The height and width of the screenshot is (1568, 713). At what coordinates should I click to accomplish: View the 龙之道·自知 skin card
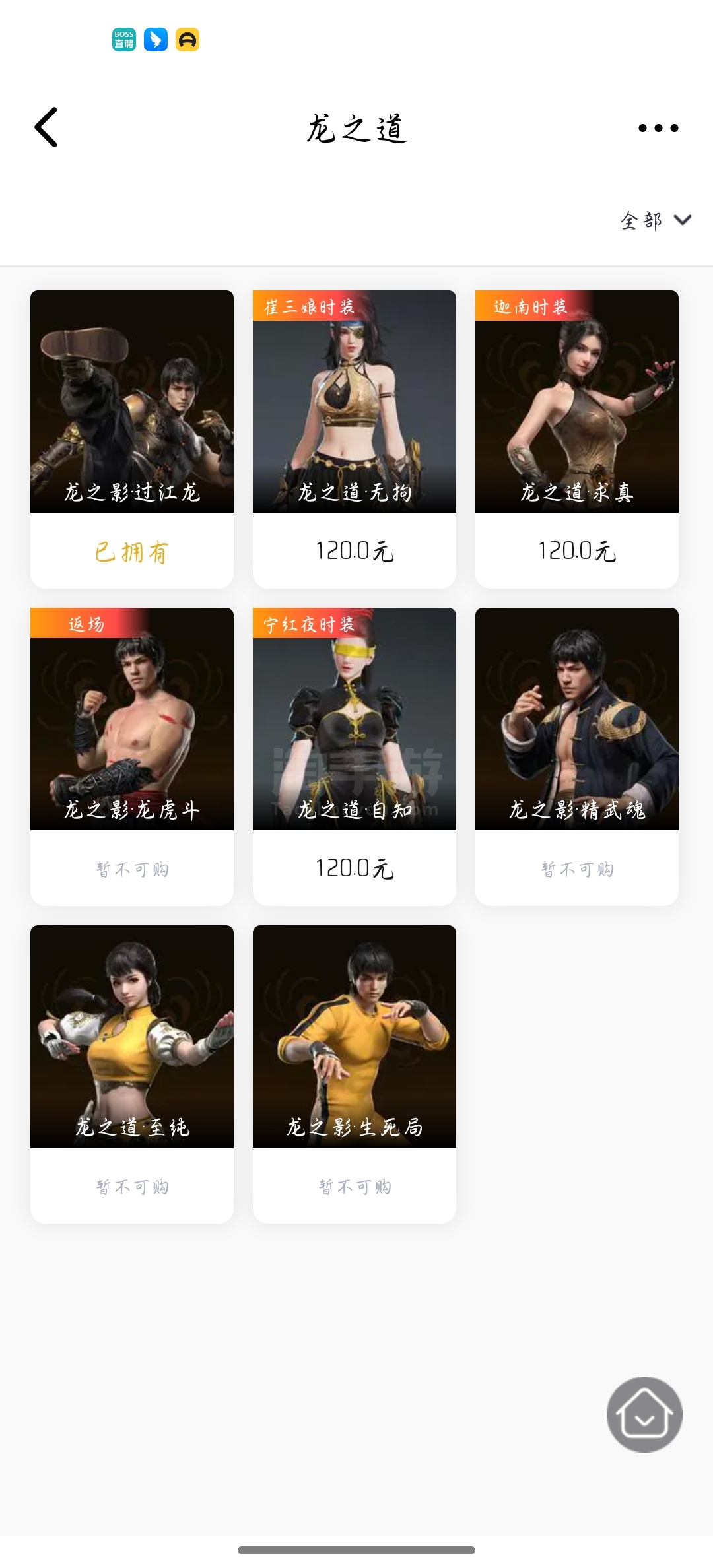coord(355,719)
